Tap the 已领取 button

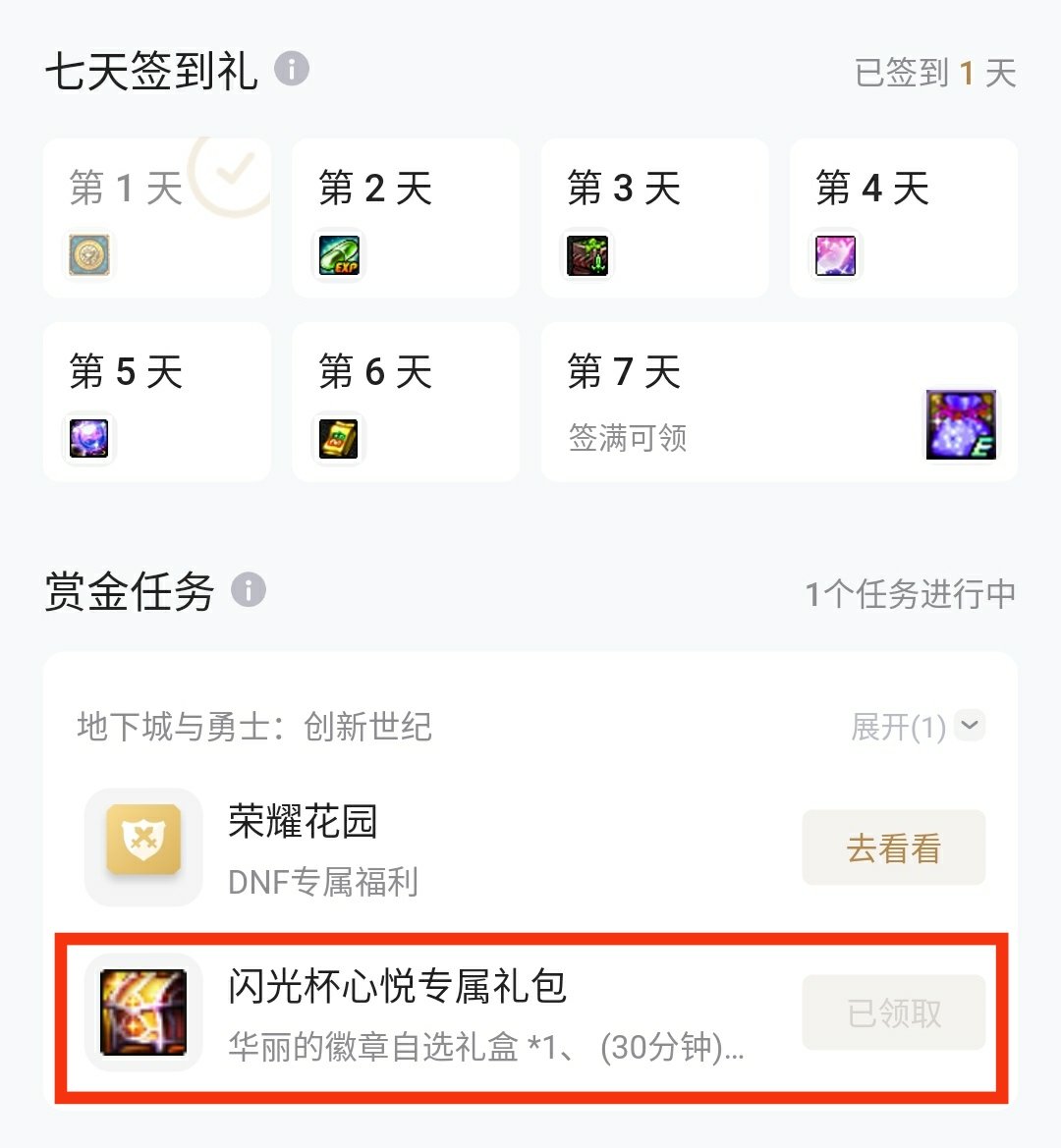[x=893, y=1012]
